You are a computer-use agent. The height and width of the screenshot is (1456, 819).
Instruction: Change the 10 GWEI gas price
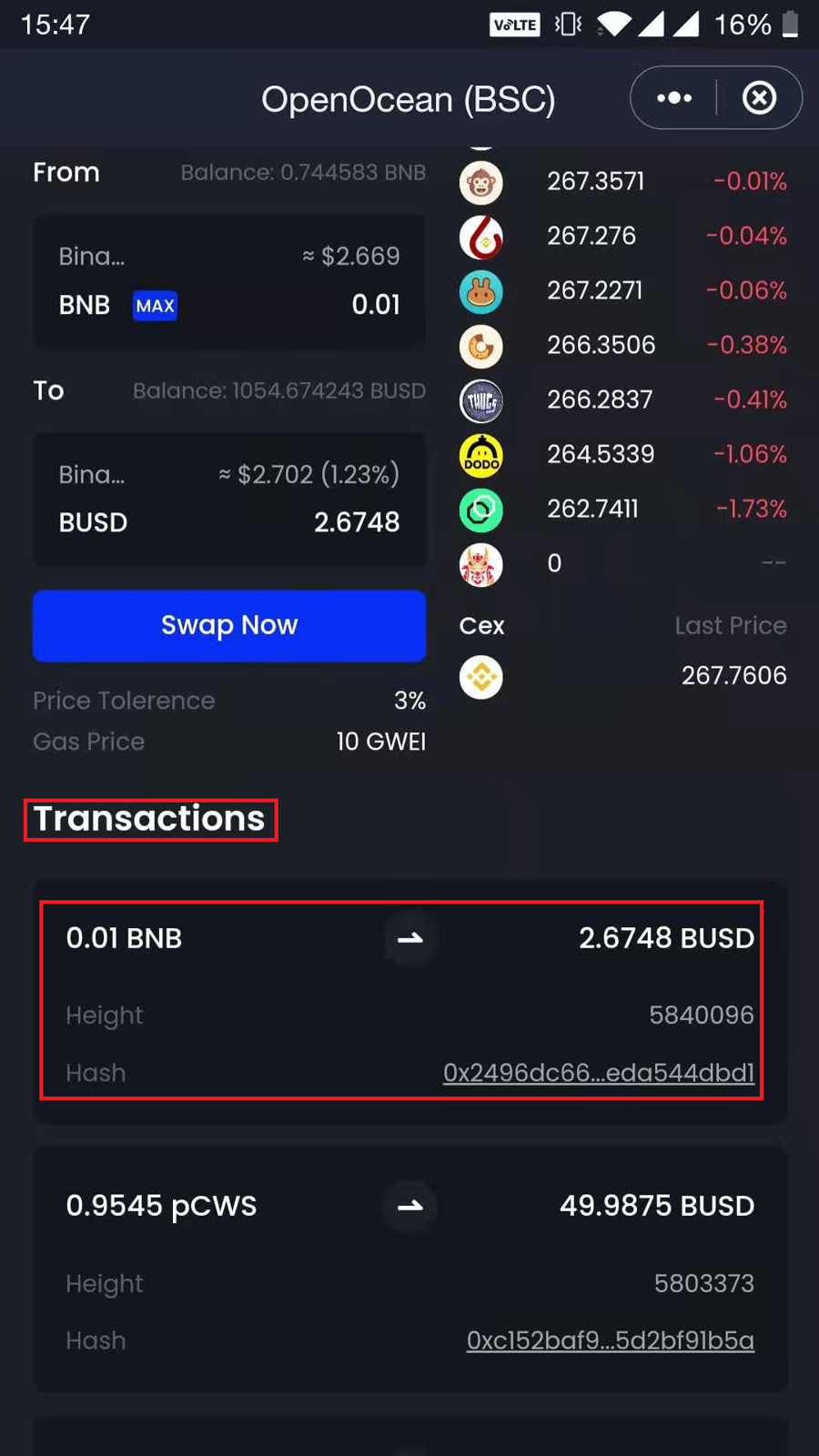click(x=380, y=742)
